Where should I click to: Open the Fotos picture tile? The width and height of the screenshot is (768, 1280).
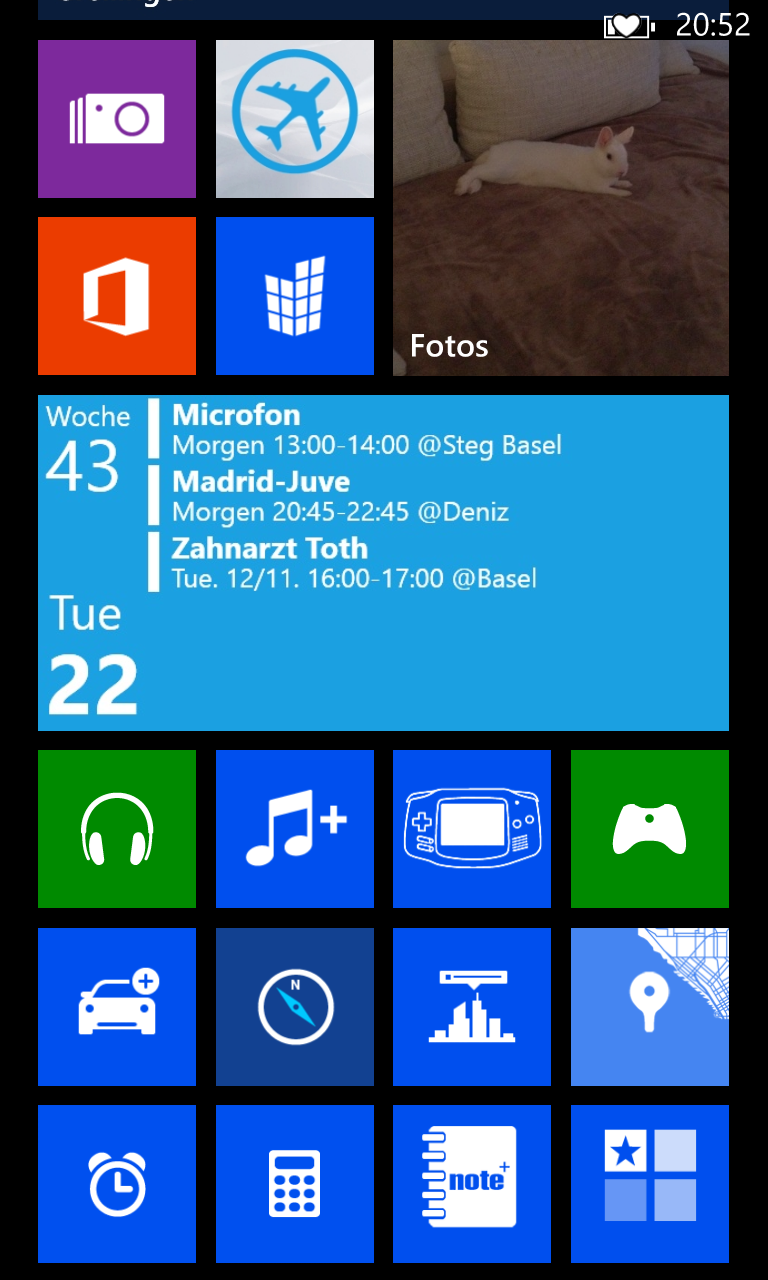click(x=561, y=208)
